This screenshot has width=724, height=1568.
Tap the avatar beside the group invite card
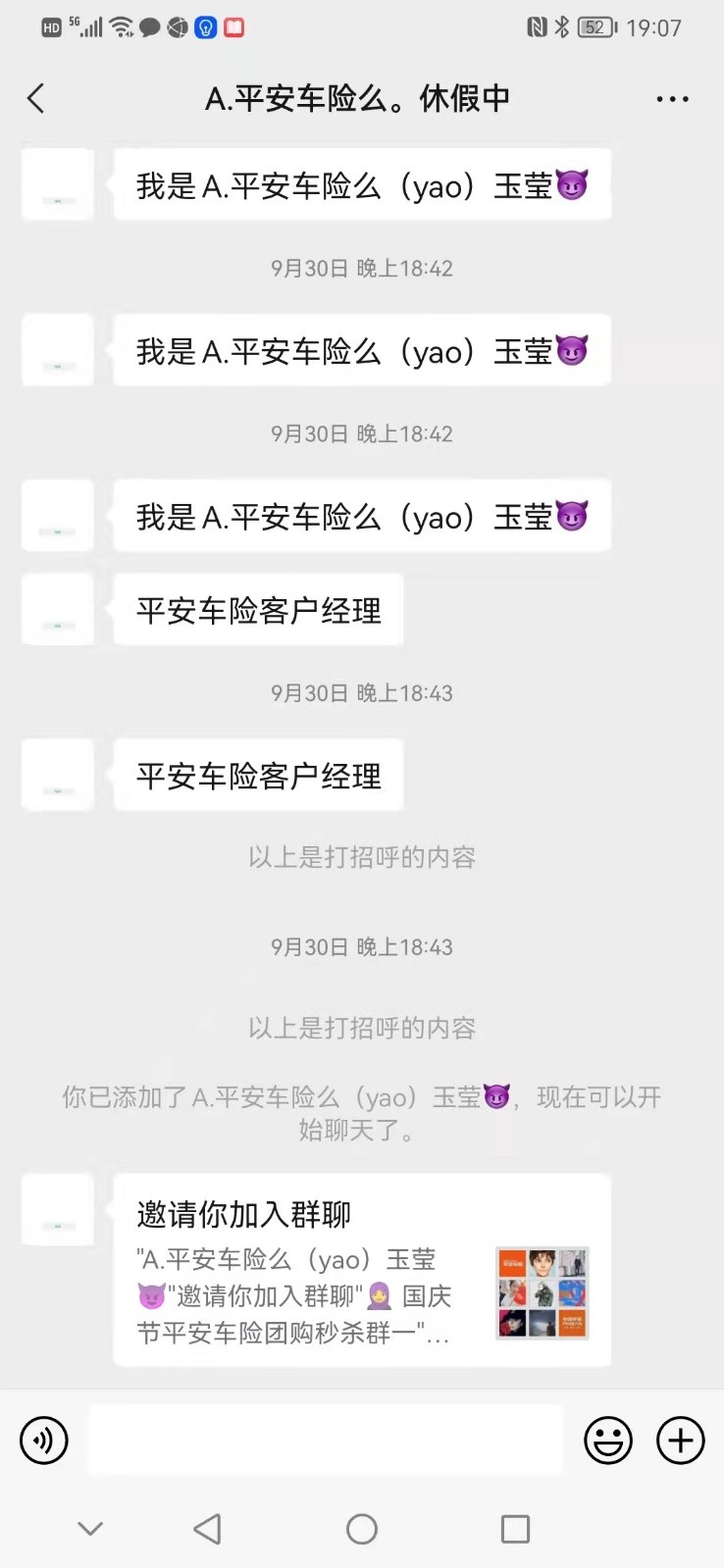(57, 1209)
